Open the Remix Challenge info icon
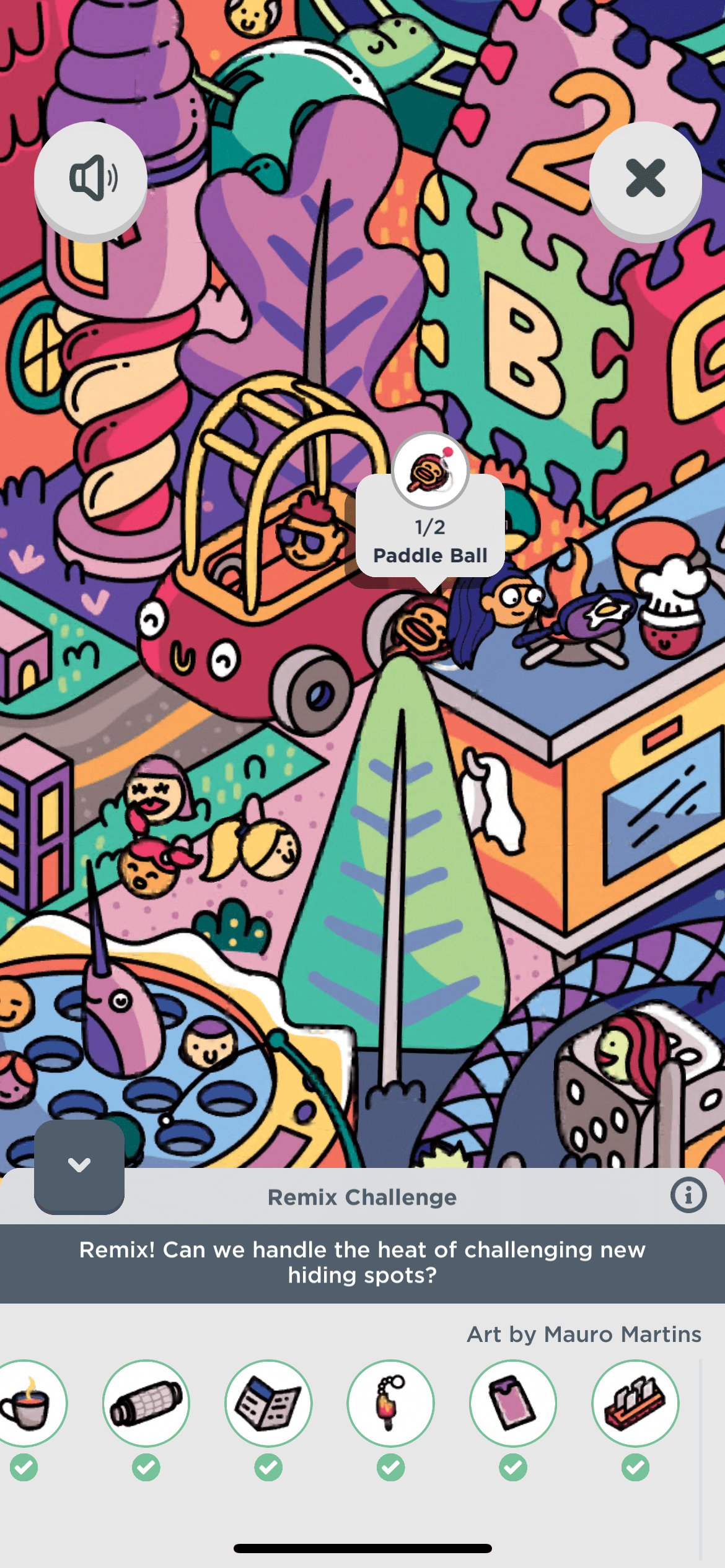 point(688,1195)
